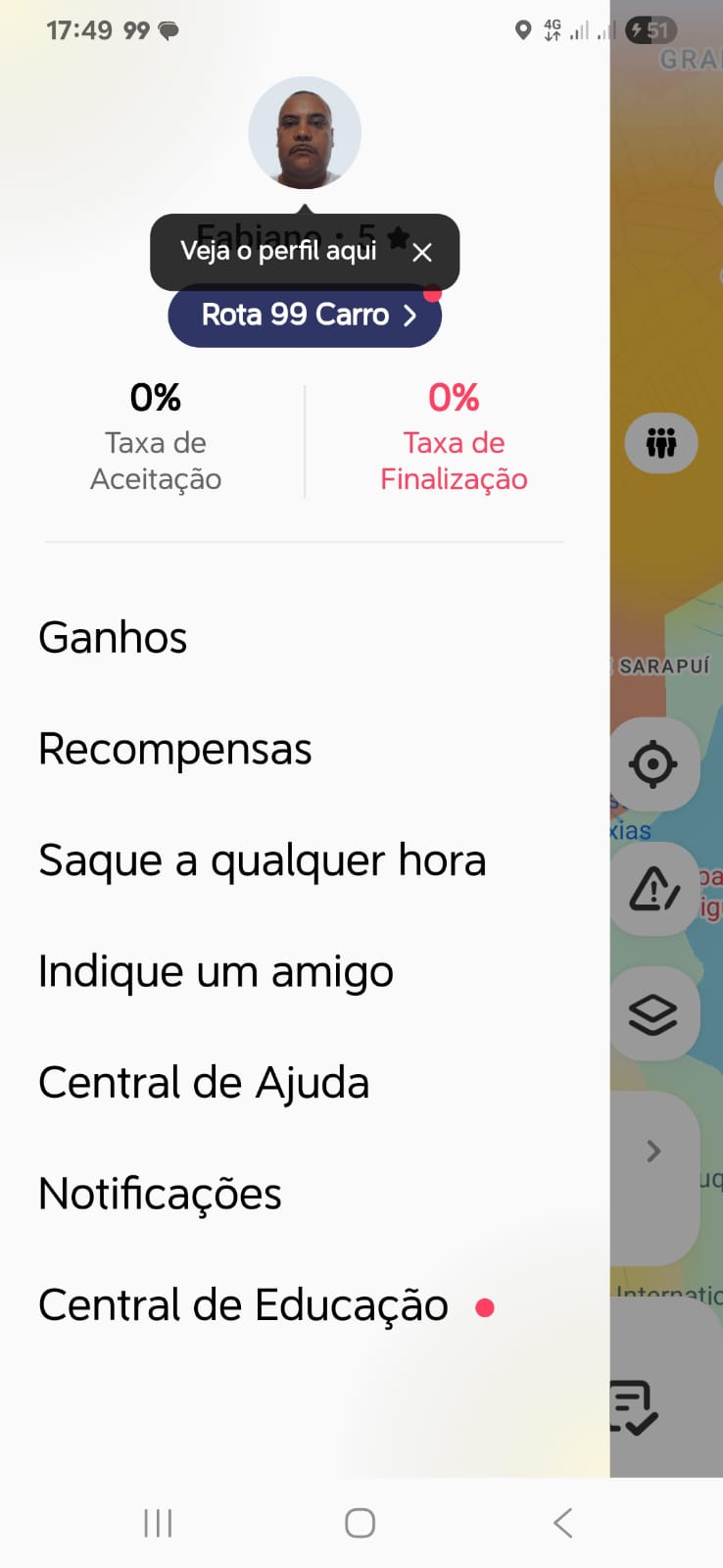Open Central de Educação
723x1568 pixels.
coord(243,1305)
